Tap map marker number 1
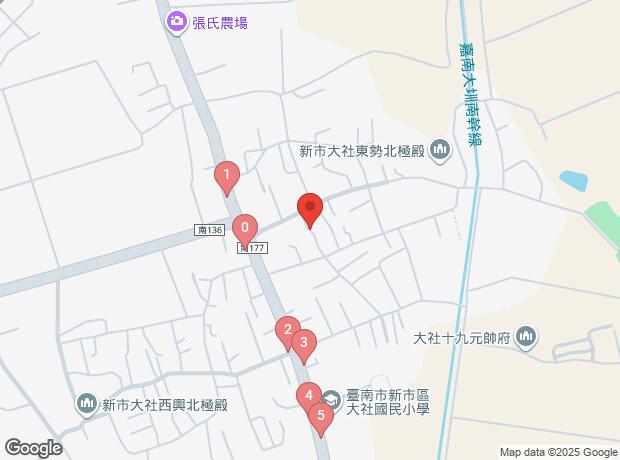620x460 pixels. click(227, 178)
